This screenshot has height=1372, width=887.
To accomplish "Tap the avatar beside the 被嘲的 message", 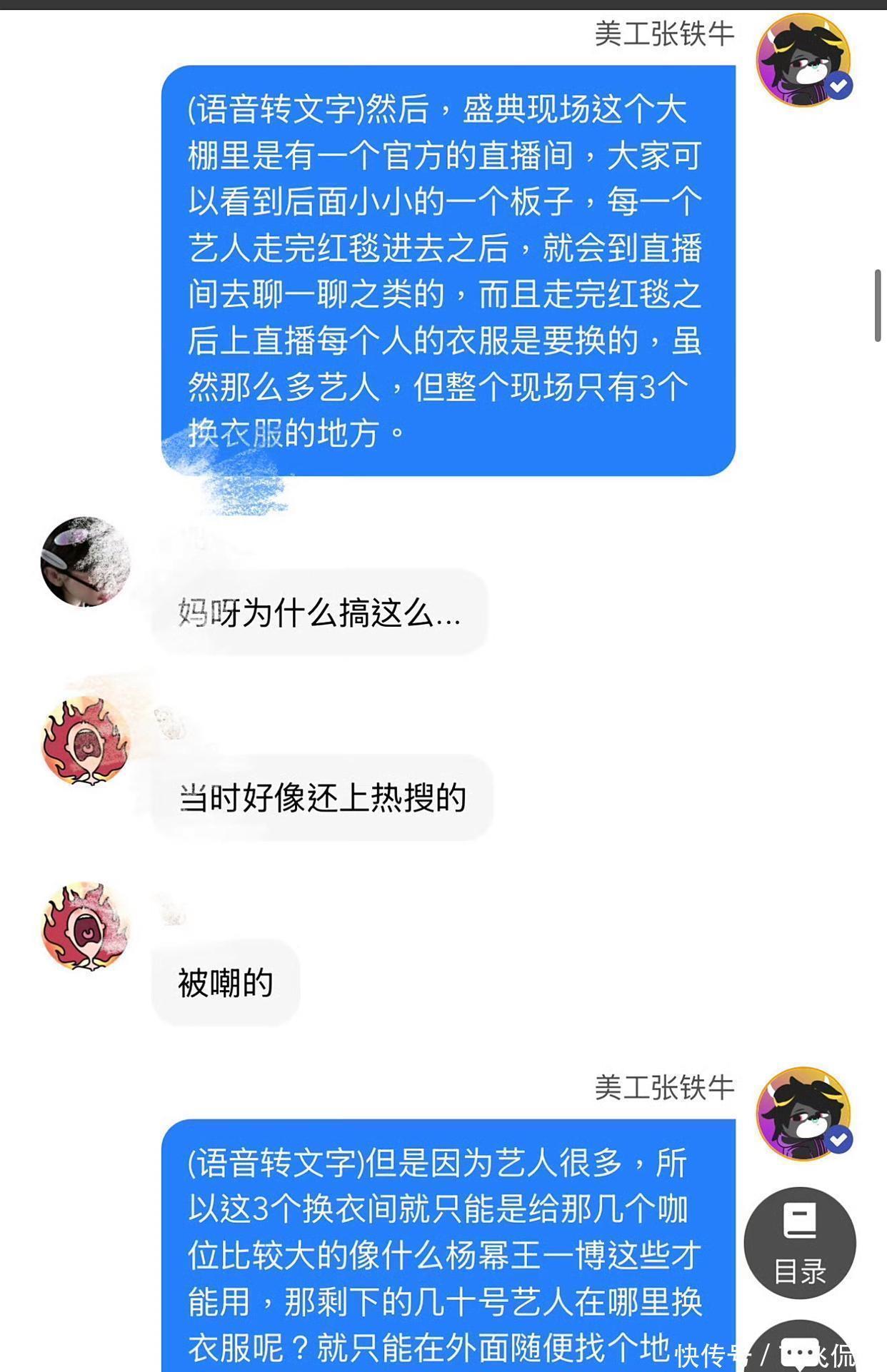I will tap(86, 926).
